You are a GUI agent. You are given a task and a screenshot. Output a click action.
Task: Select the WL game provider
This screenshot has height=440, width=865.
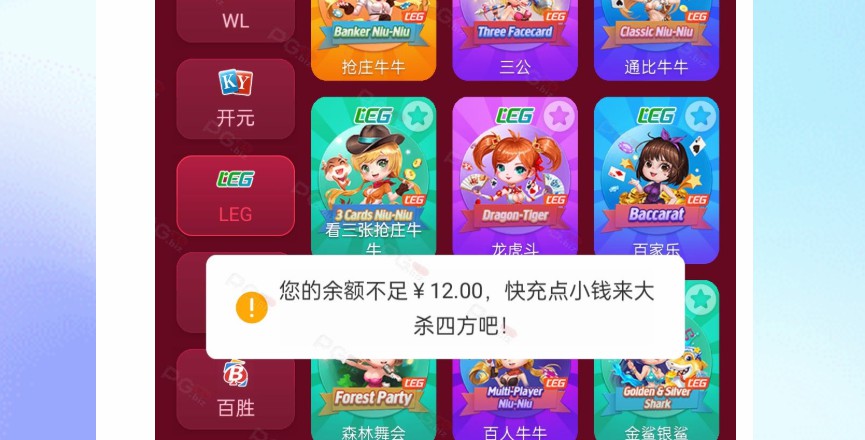(235, 18)
